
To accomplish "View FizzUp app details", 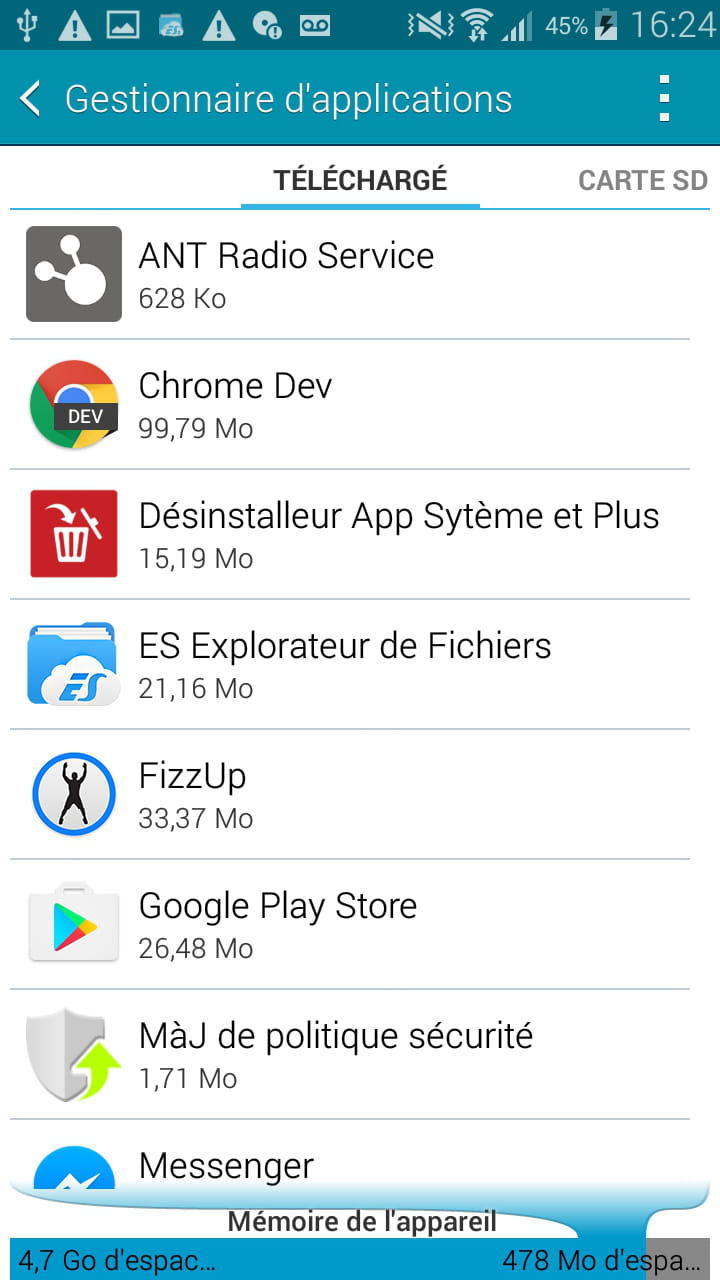I will click(350, 794).
